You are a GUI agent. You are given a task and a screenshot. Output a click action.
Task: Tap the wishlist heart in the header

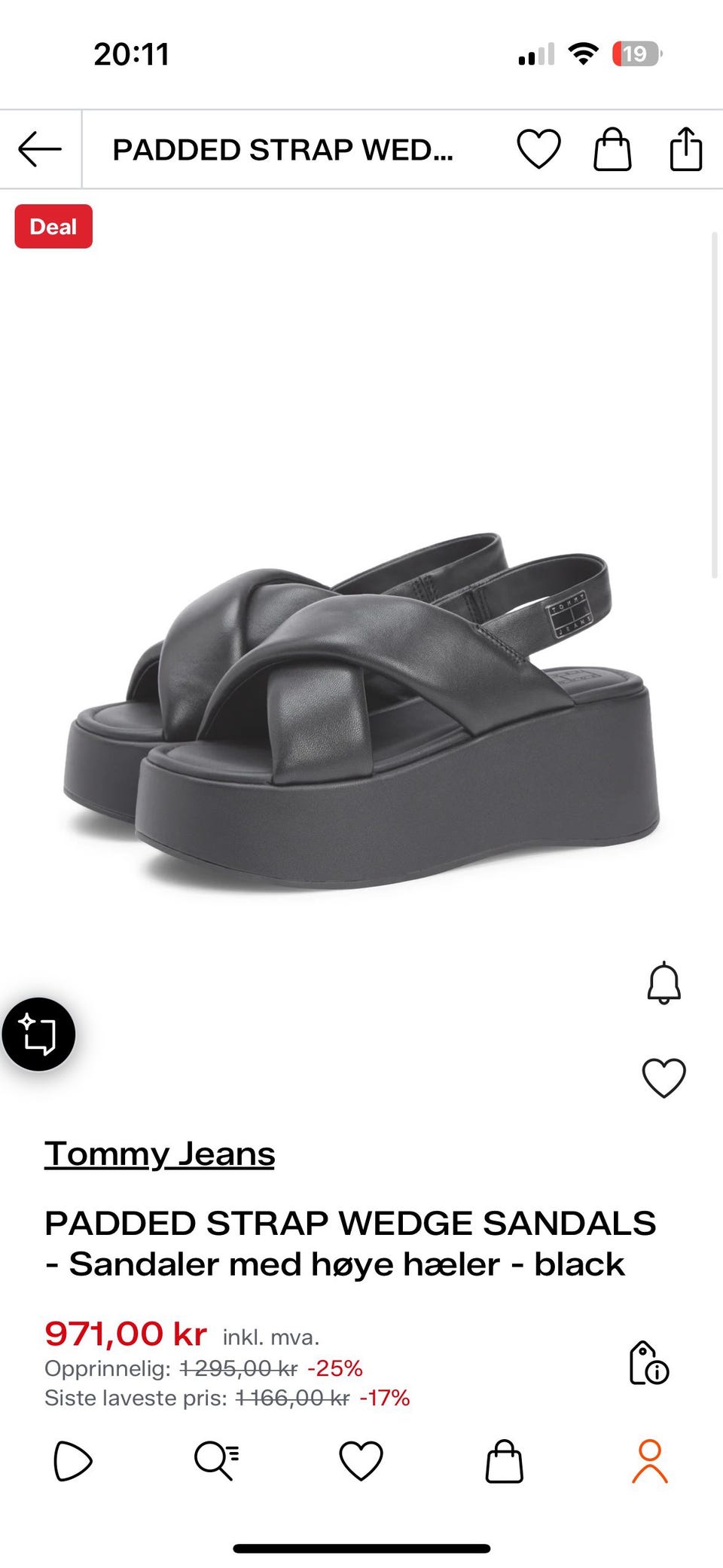538,149
